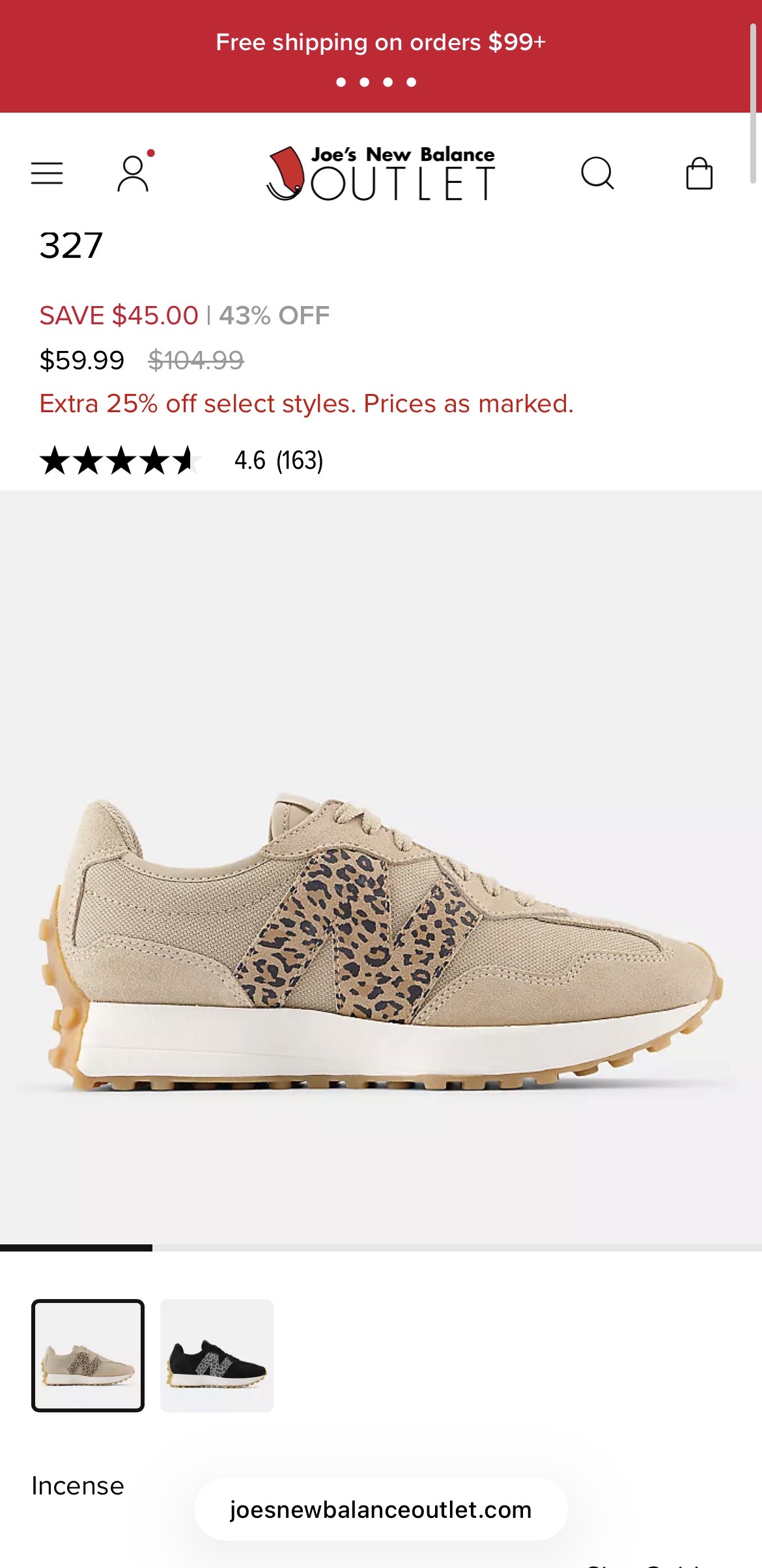
Task: View the shopping bag
Action: 699,173
